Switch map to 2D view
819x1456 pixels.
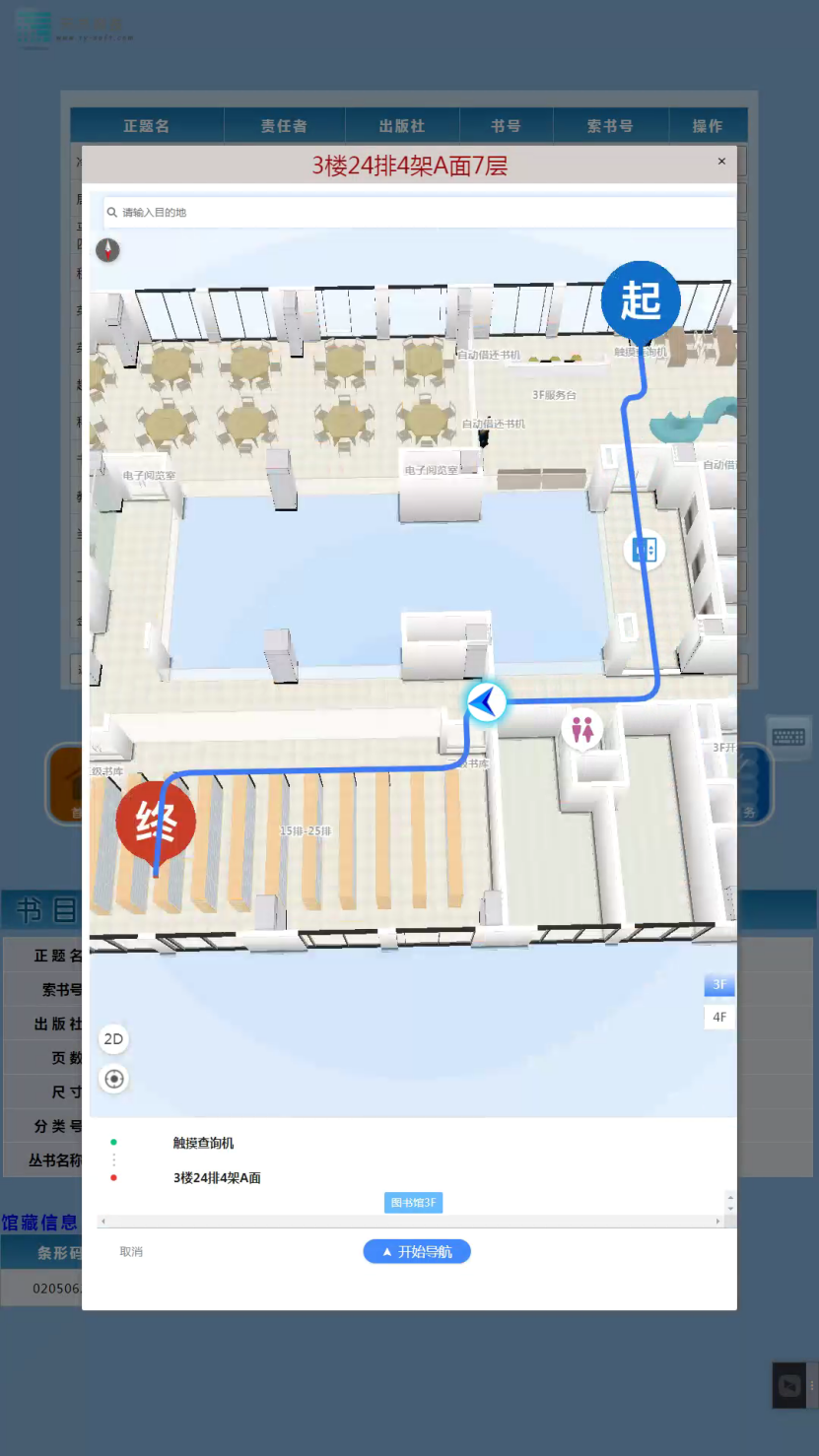point(113,1039)
